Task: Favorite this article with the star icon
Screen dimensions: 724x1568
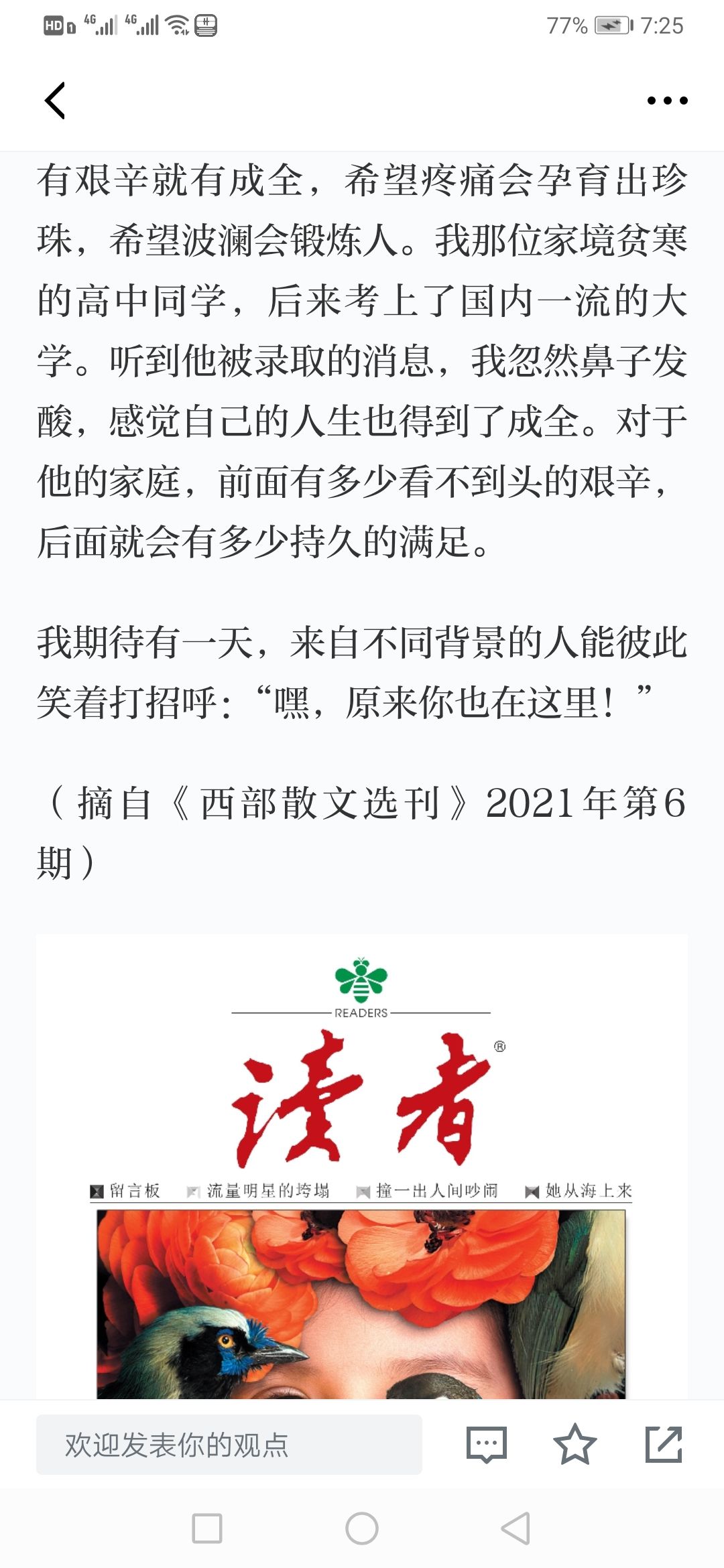Action: [x=575, y=1445]
